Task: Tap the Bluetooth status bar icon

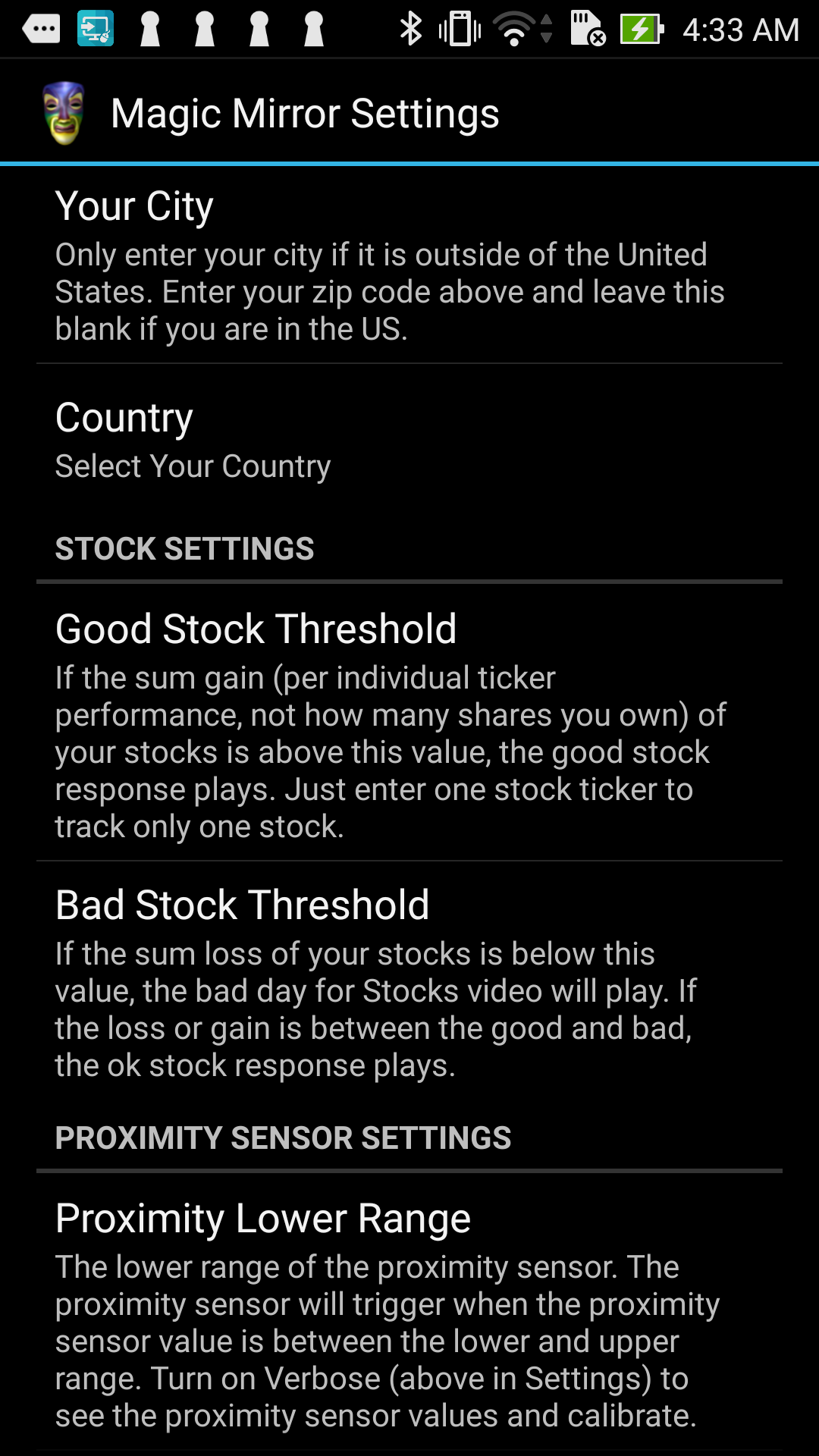Action: click(412, 29)
